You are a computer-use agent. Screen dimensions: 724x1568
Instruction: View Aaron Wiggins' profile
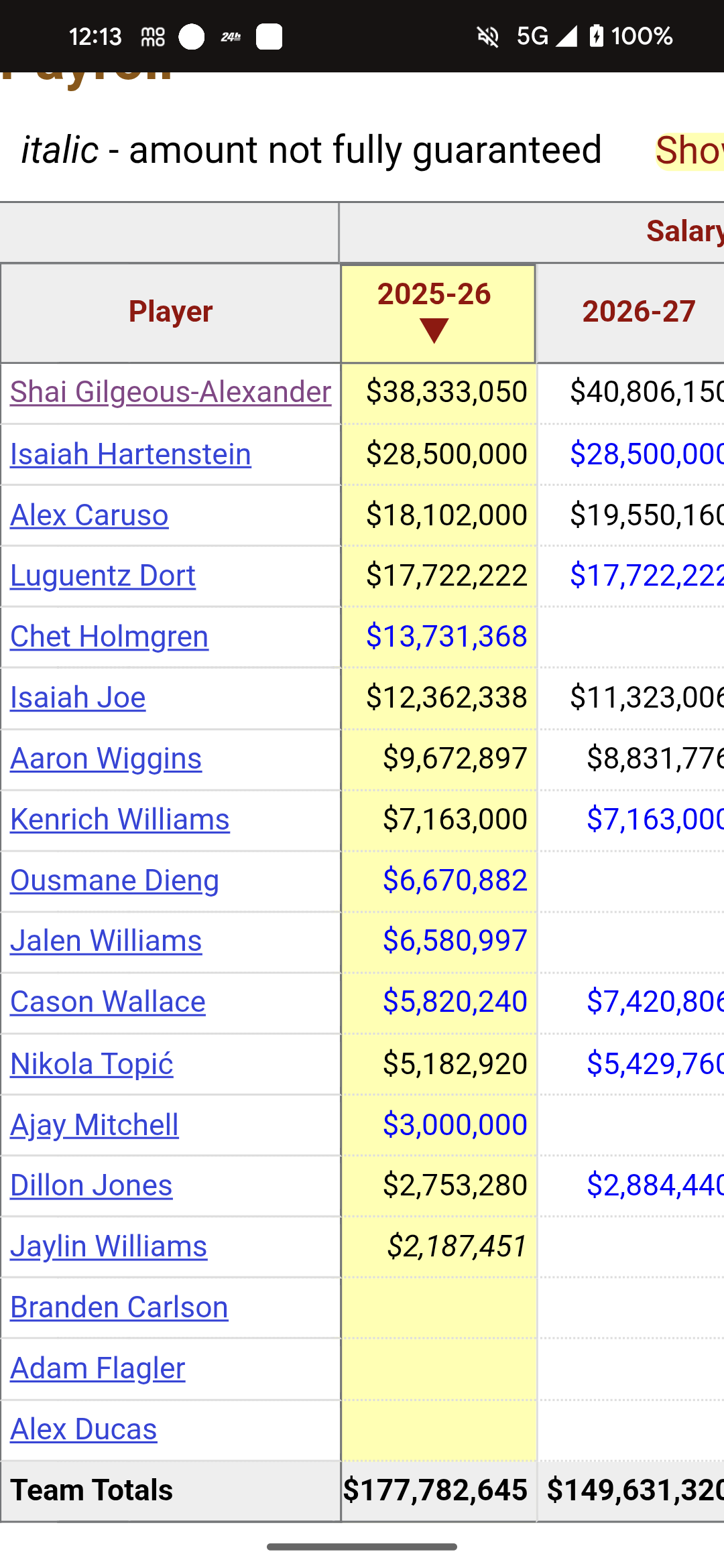tap(106, 759)
